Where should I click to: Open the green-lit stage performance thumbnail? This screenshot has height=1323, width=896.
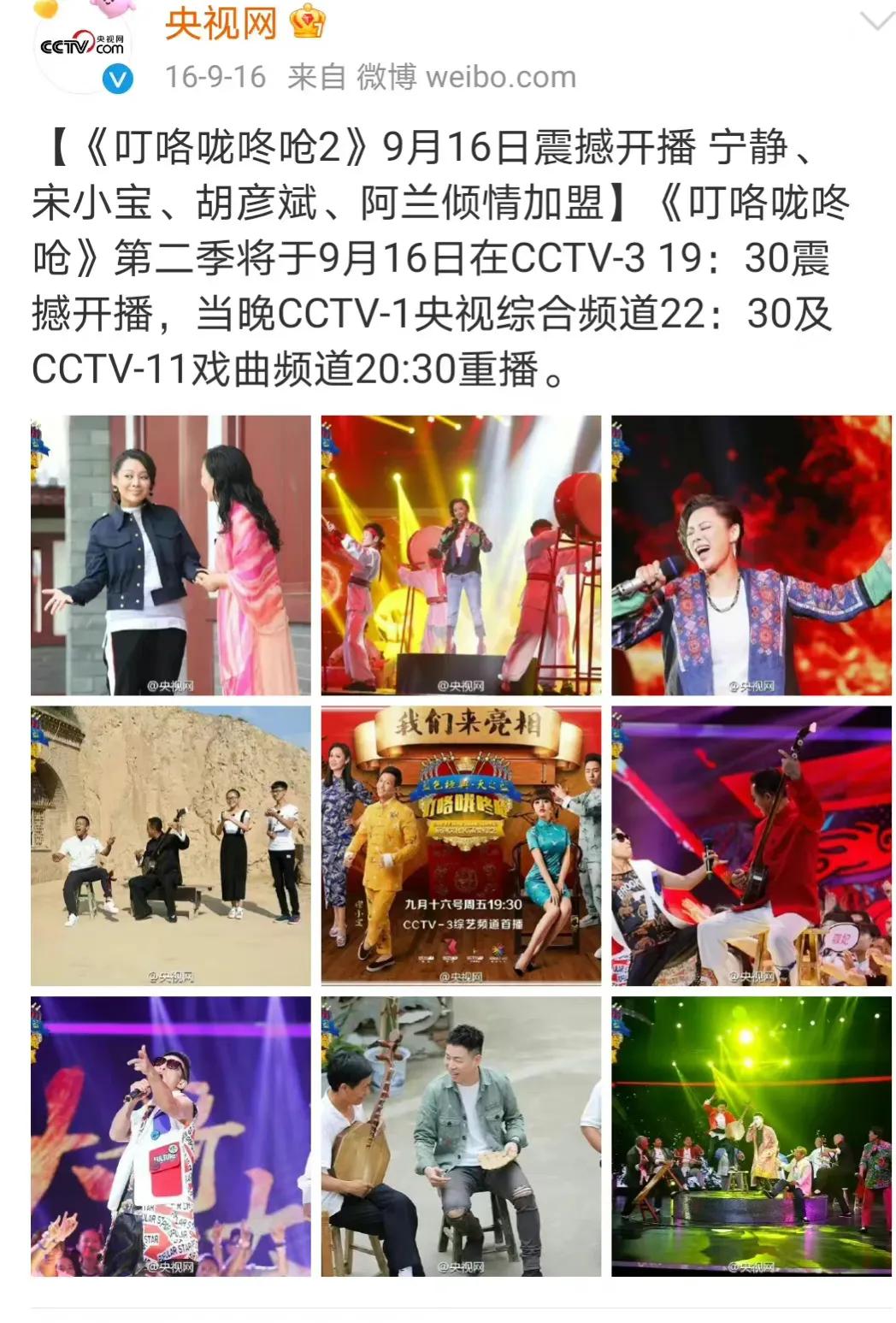752,1133
